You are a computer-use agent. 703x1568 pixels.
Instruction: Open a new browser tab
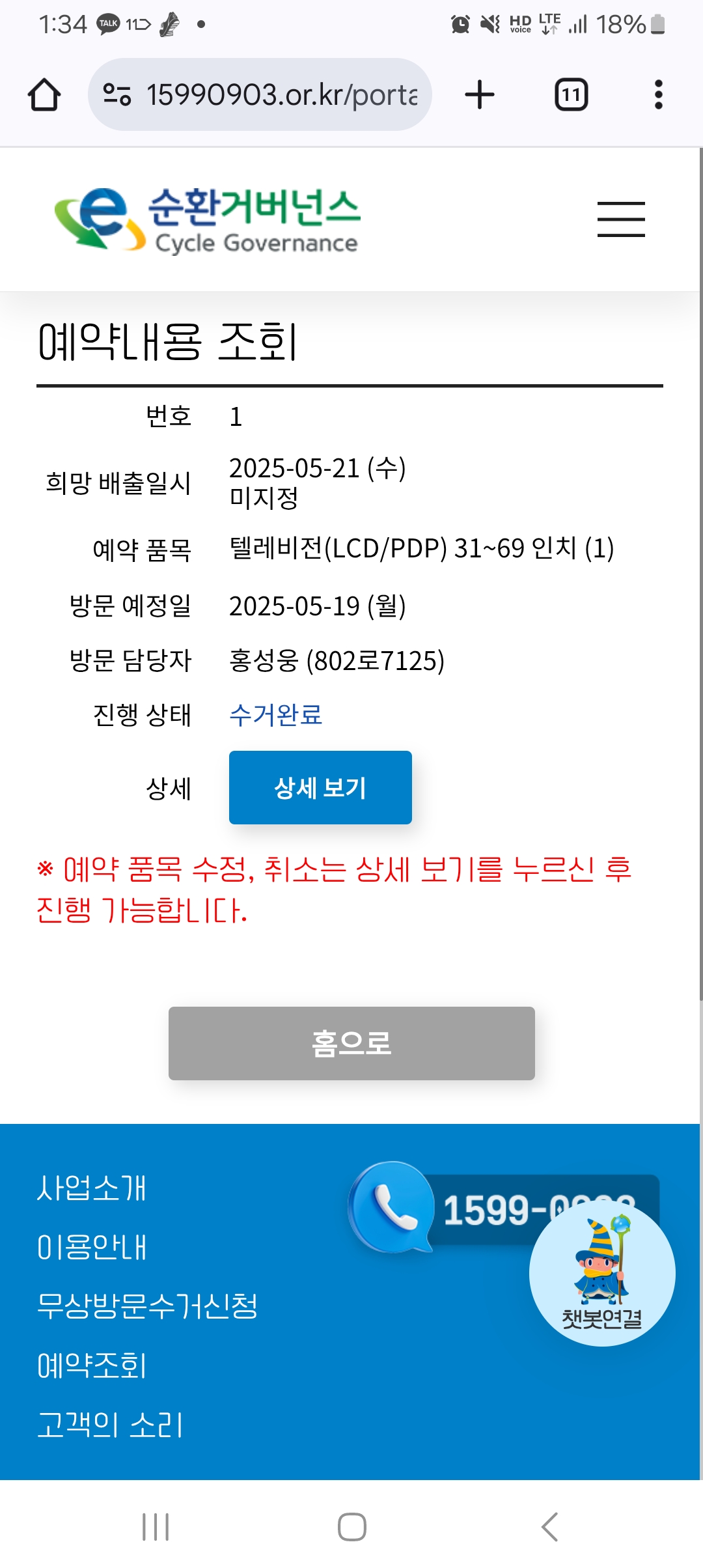(x=480, y=95)
